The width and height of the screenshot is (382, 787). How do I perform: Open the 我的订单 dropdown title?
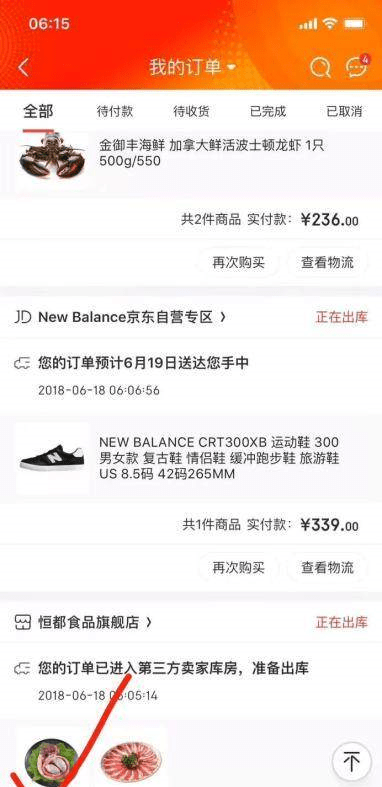(192, 67)
